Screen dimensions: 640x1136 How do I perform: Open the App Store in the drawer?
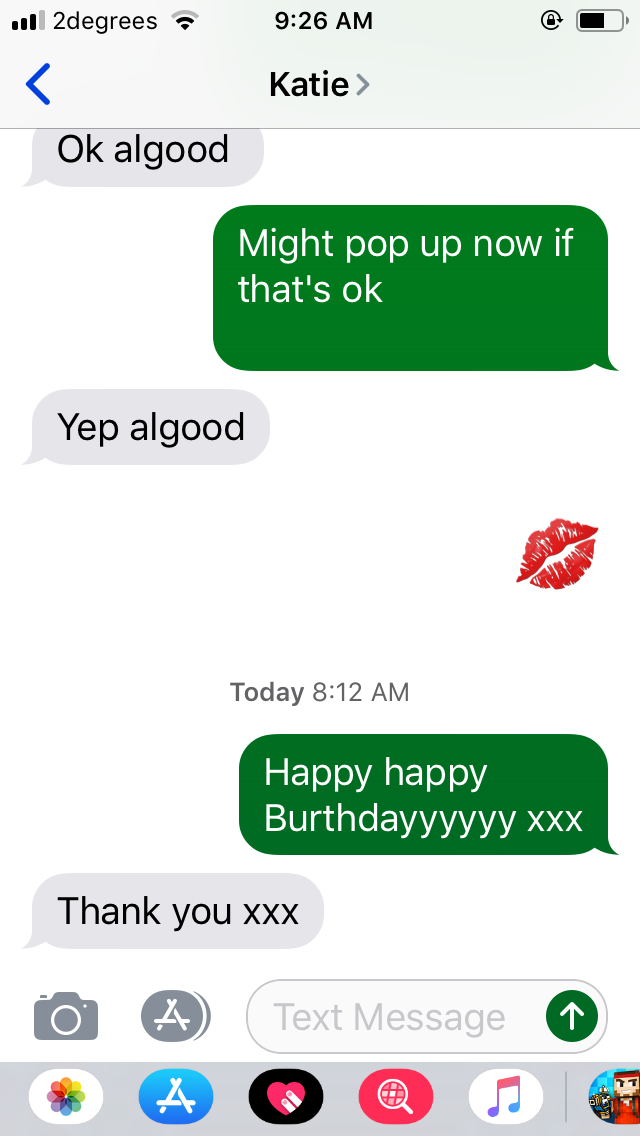[176, 1095]
